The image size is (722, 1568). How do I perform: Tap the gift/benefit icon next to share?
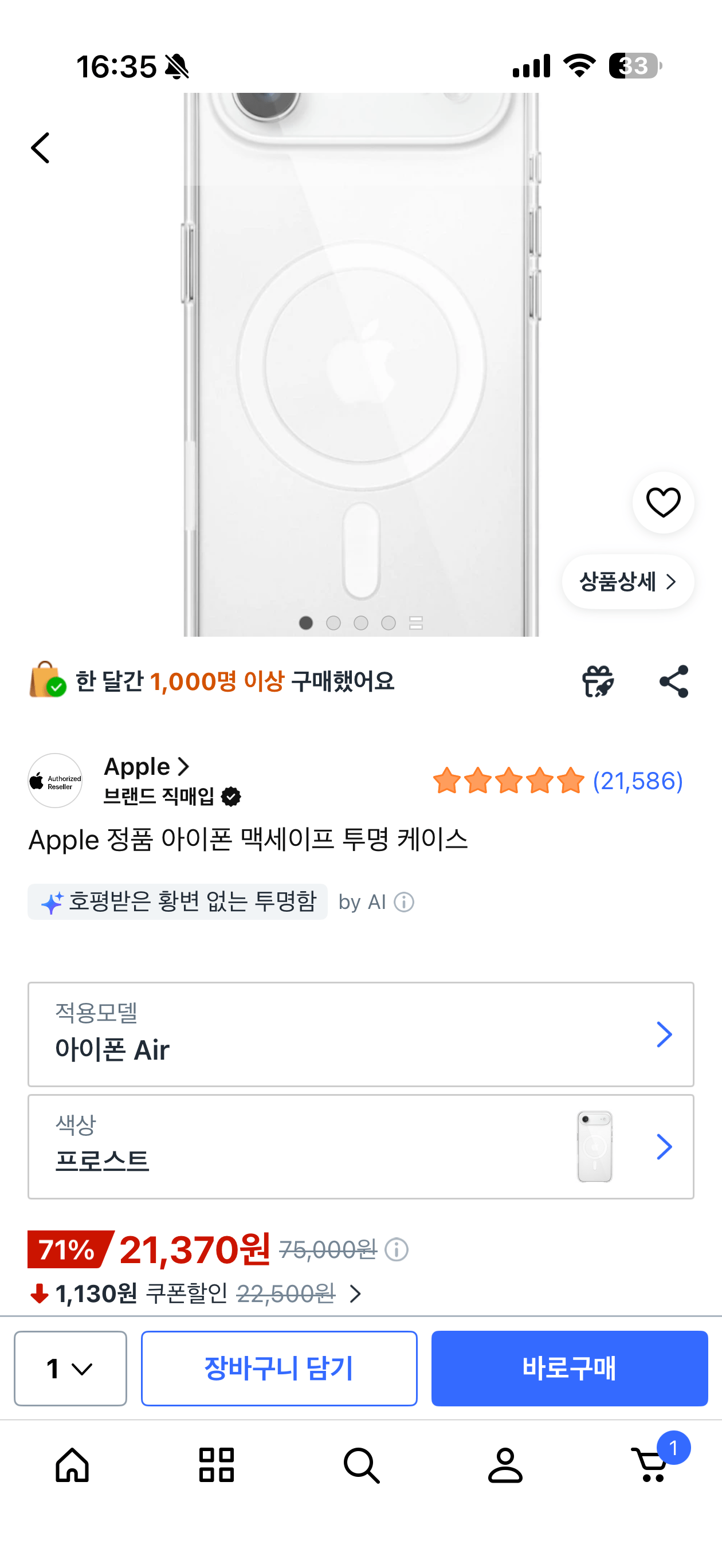[x=597, y=682]
